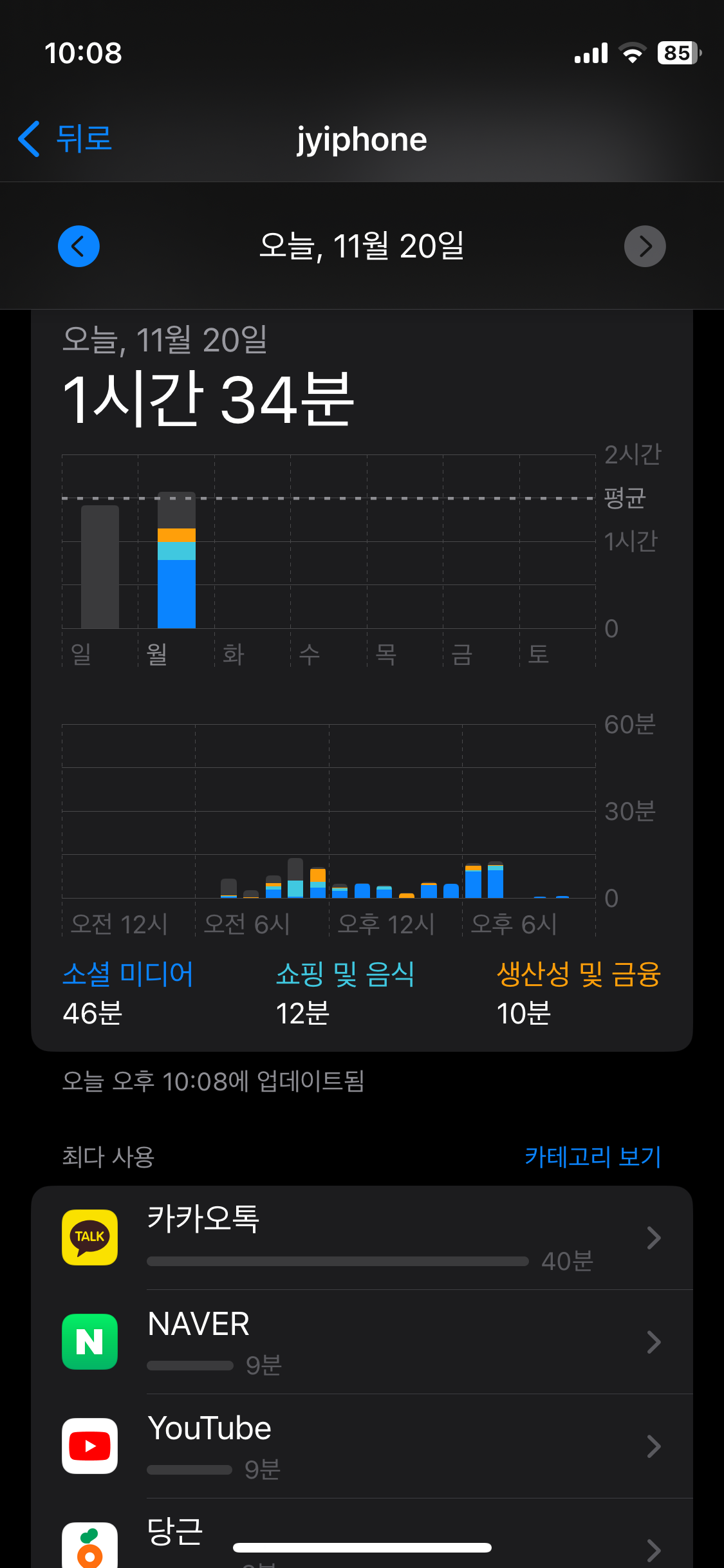Image resolution: width=724 pixels, height=1568 pixels.
Task: Go back with the 뒤로 button
Action: coord(64,138)
